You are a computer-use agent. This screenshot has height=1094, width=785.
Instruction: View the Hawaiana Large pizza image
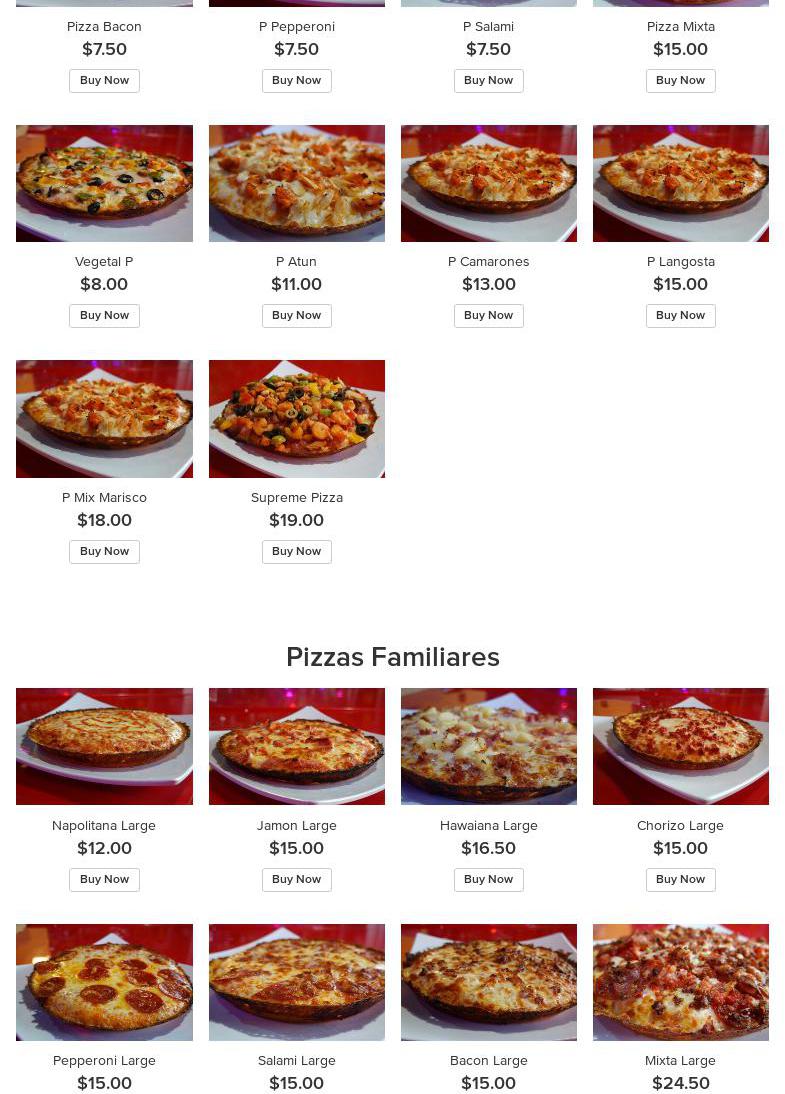coord(488,746)
